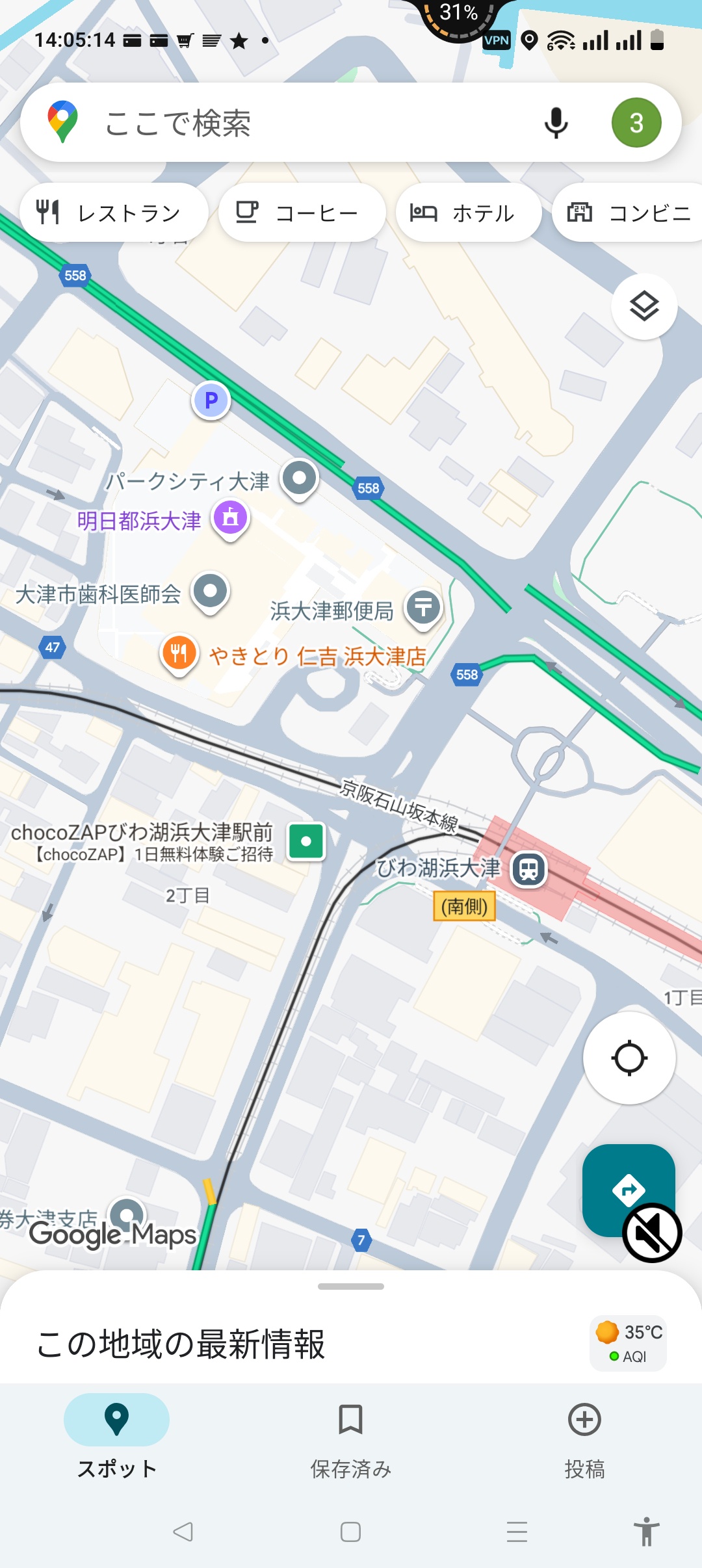Tap the 明日都浜大津 map marker
This screenshot has width=702, height=1568.
pos(231,519)
